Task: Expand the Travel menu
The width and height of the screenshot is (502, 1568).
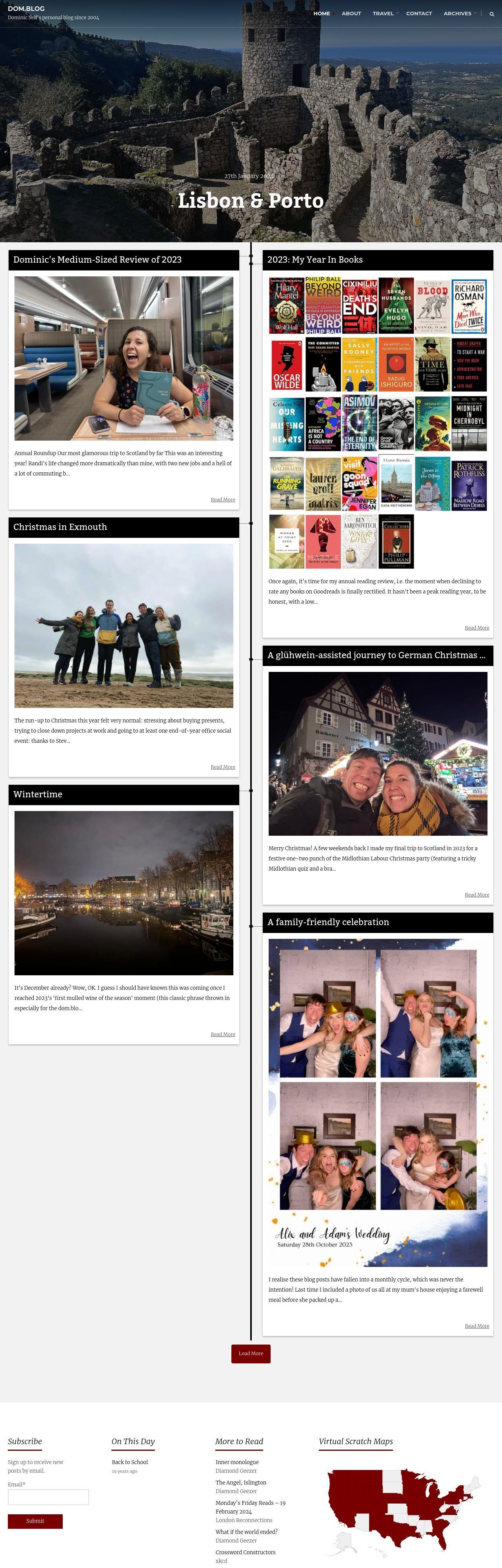Action: tap(384, 13)
